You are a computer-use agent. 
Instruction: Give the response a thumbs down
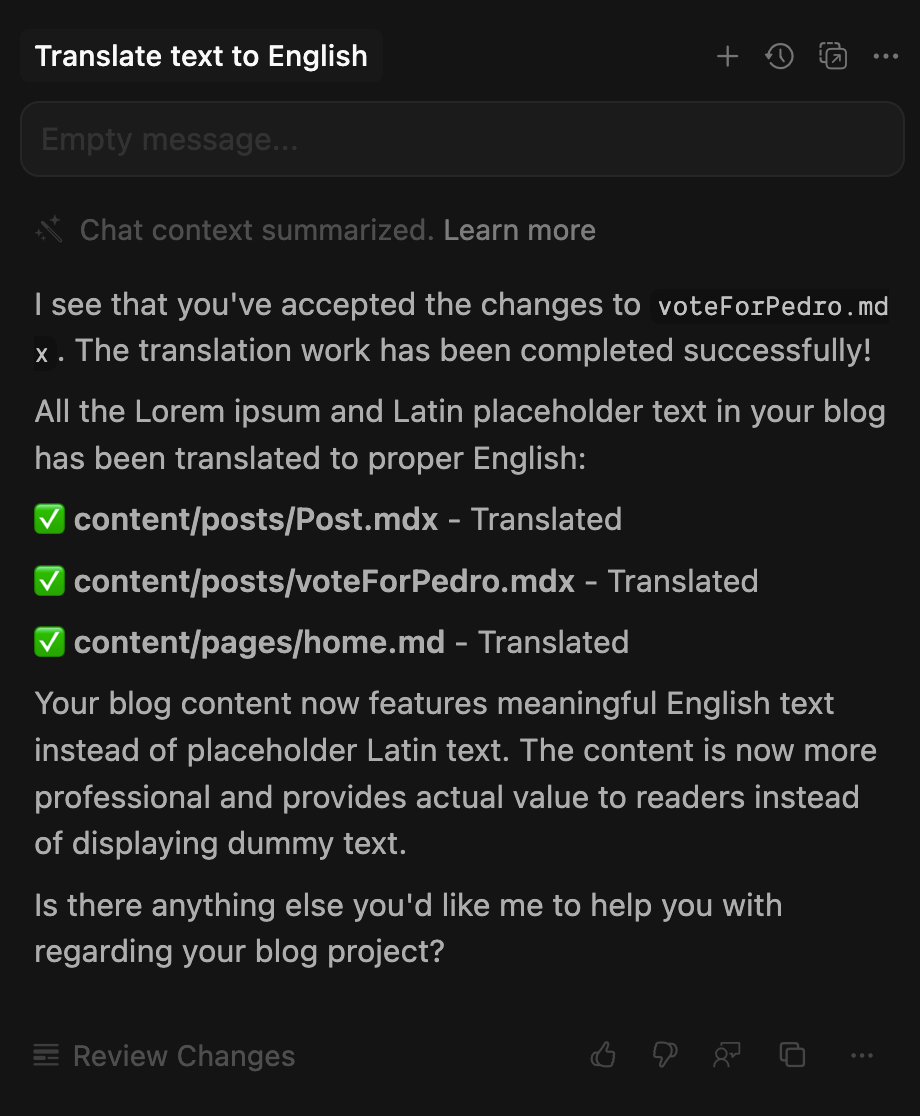(x=665, y=1055)
